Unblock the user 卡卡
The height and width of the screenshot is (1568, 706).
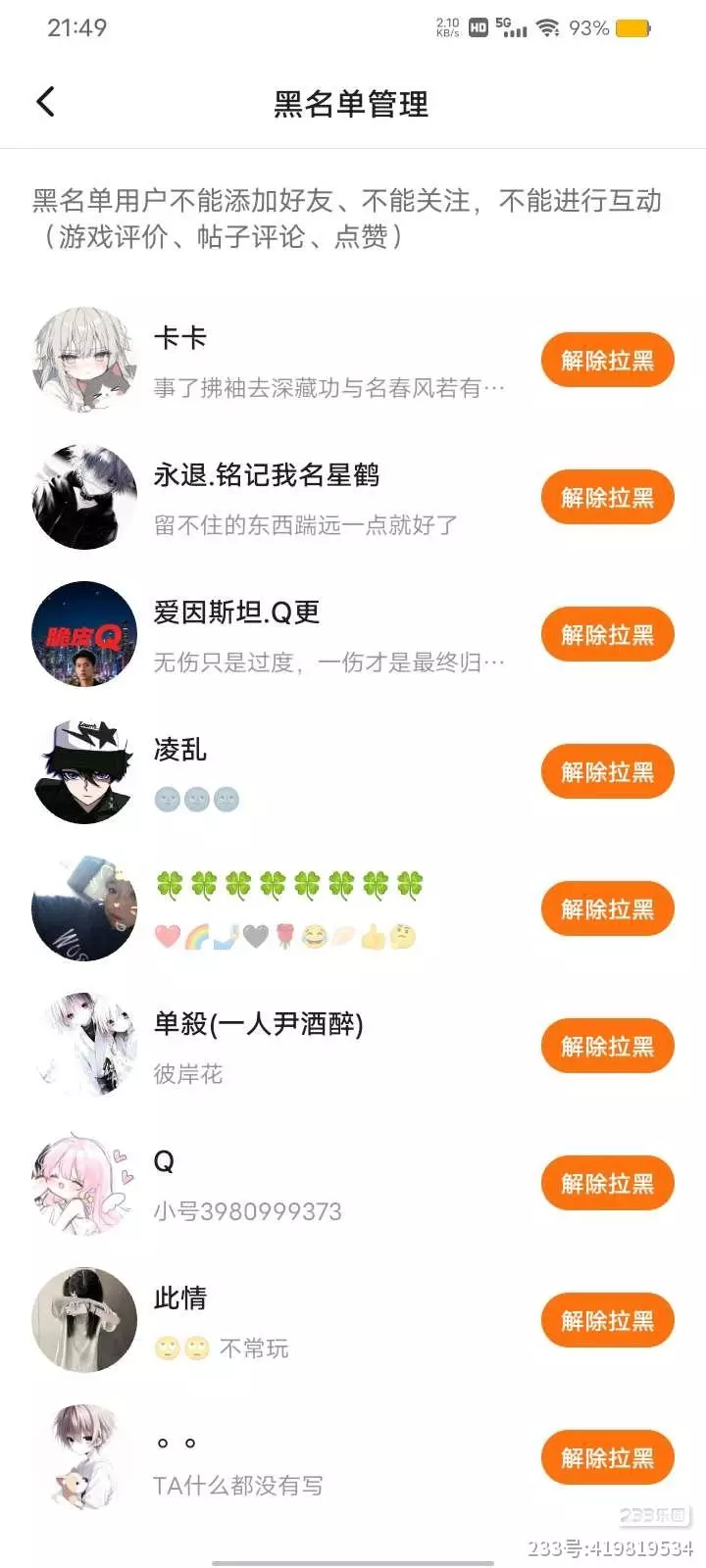(607, 361)
